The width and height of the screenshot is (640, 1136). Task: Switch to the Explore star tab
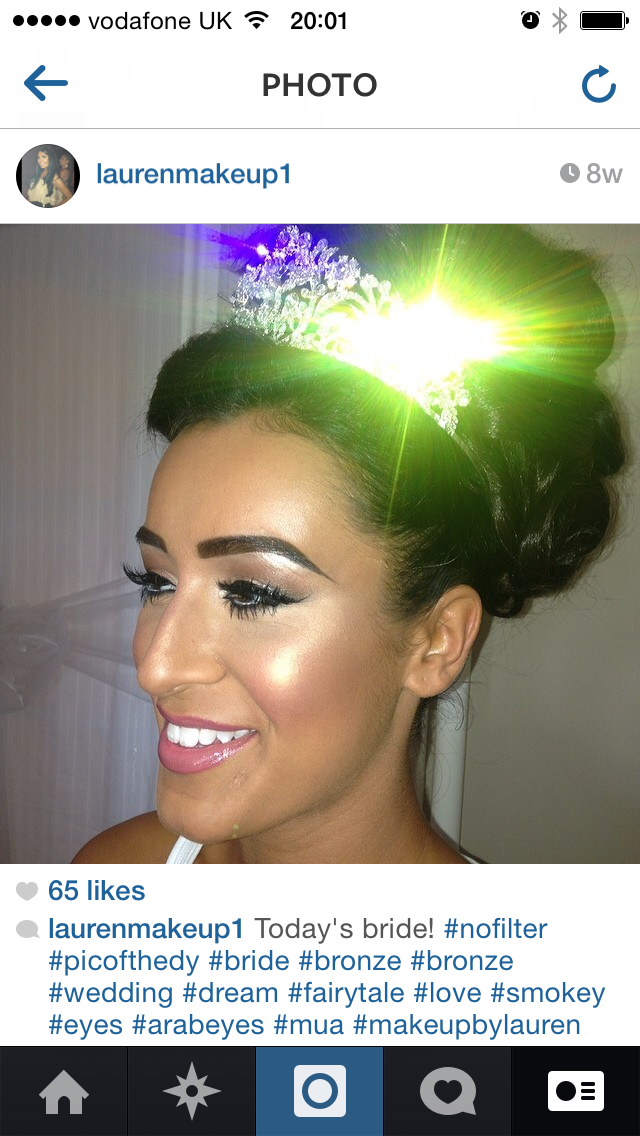(191, 1091)
